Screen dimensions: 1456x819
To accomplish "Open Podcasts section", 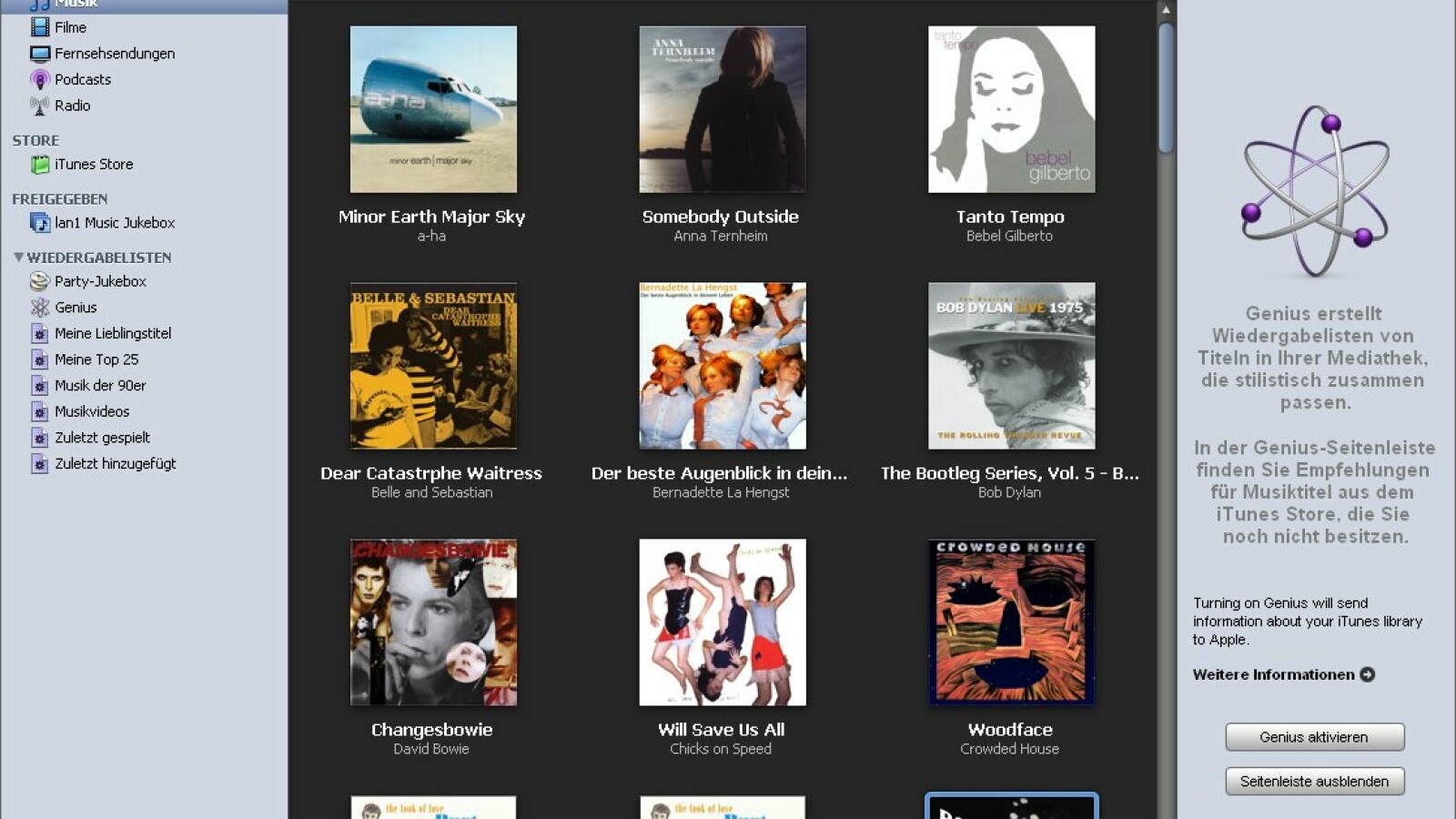I will (x=82, y=79).
